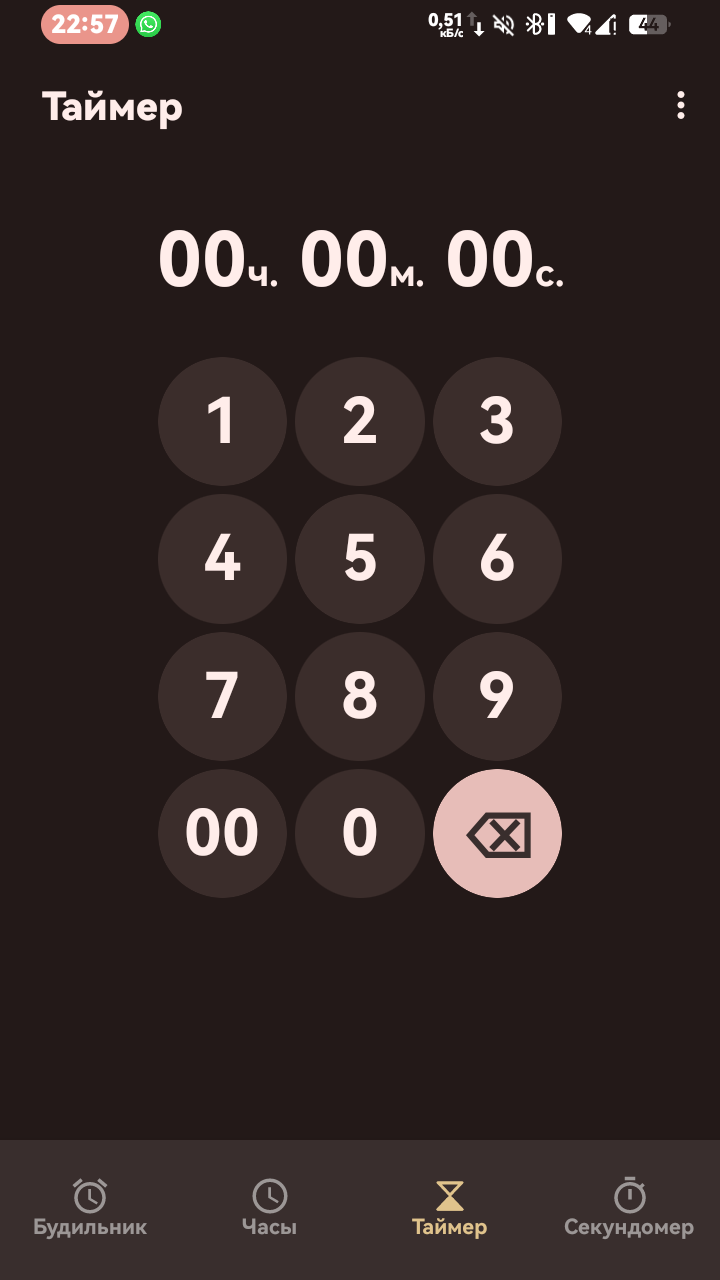Switch to the Будильник tab
Image resolution: width=720 pixels, height=1280 pixels.
pos(90,1208)
